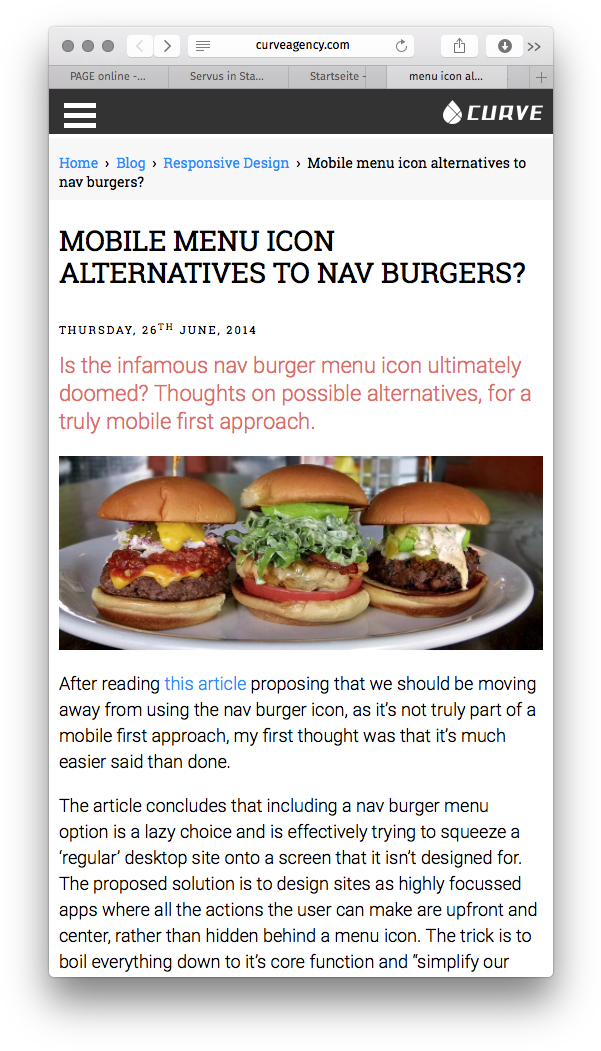Tap the curveagency.com address field
Viewport: 601px width, 1051px height.
click(x=302, y=46)
